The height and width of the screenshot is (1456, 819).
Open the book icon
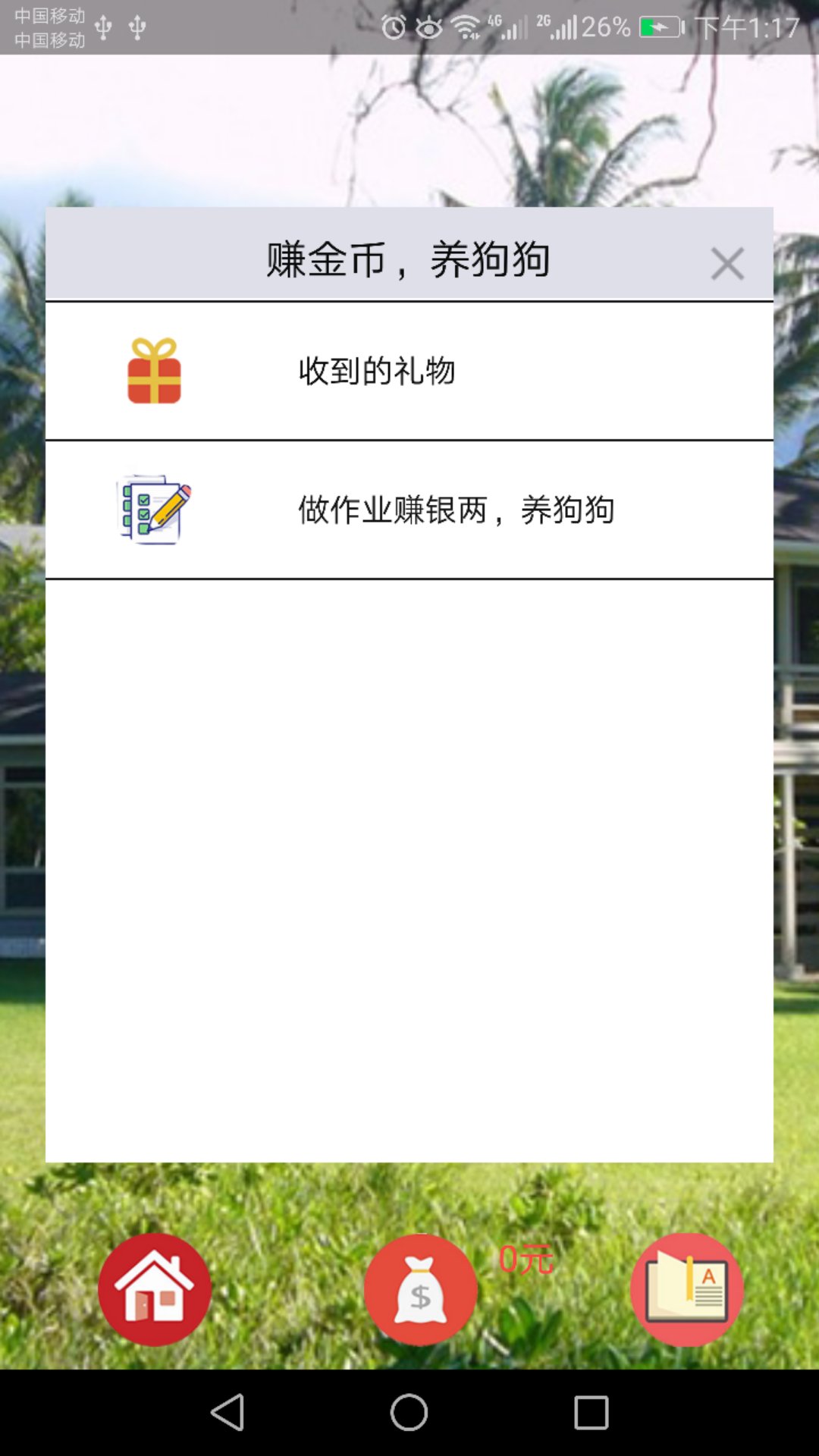[686, 1289]
